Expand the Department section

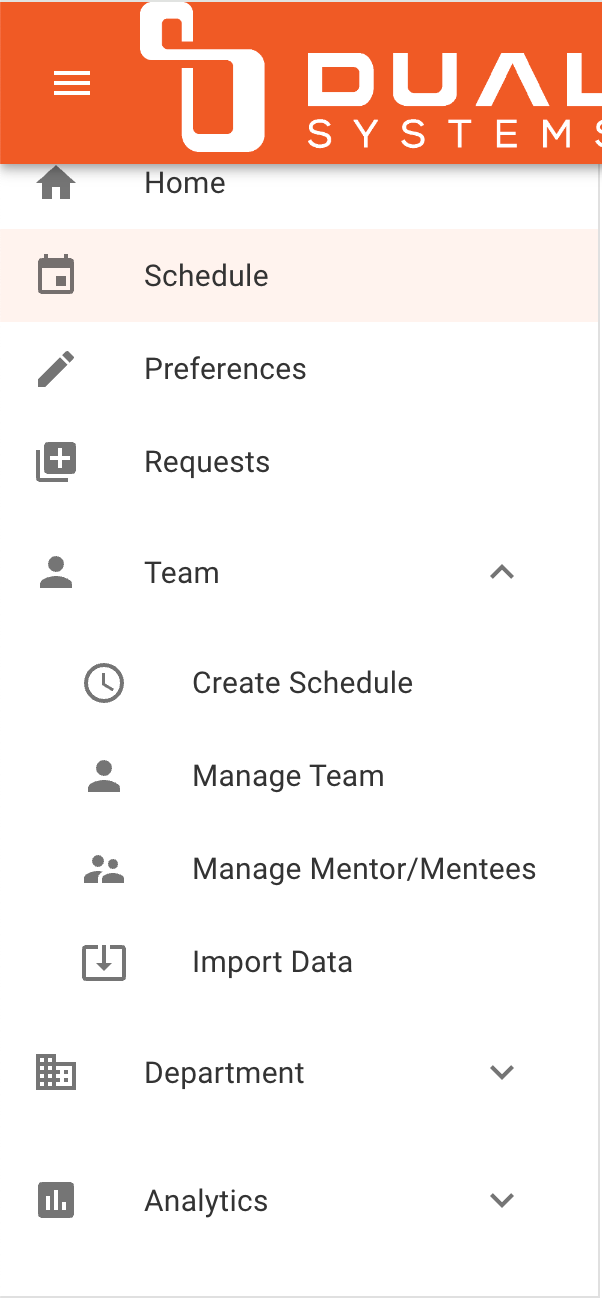tap(299, 1073)
